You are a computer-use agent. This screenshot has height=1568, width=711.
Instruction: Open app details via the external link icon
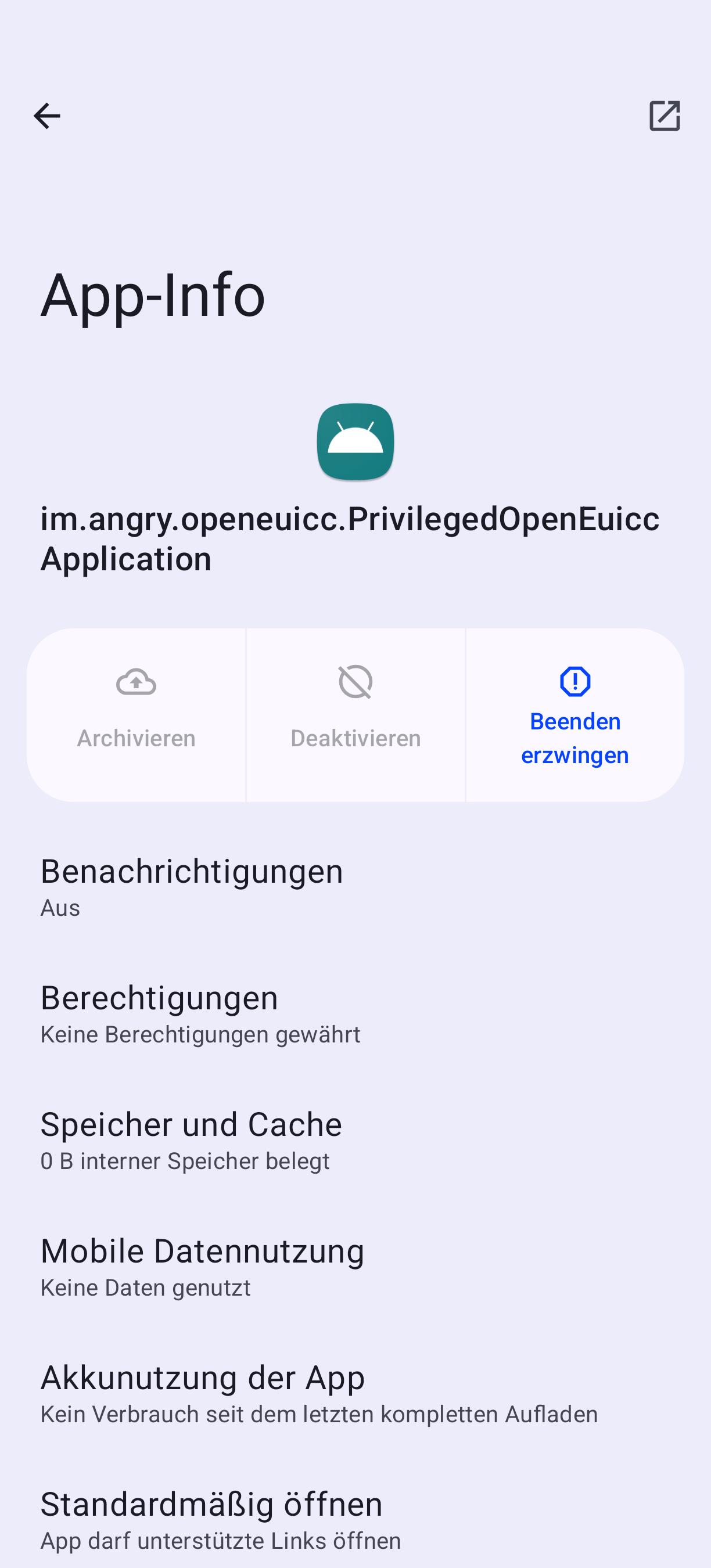pyautogui.click(x=664, y=116)
